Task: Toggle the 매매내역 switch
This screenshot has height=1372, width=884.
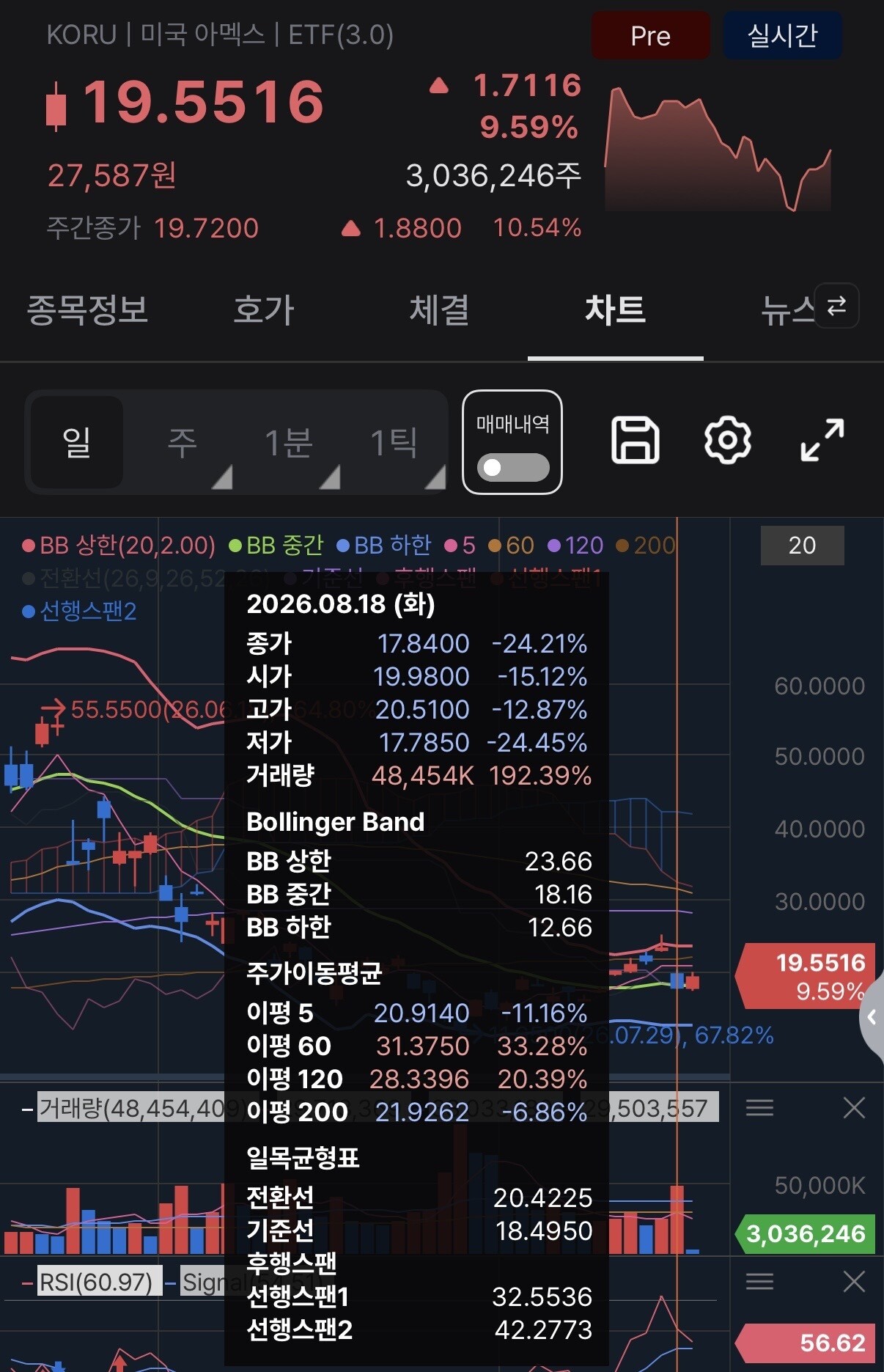Action: pos(512,467)
